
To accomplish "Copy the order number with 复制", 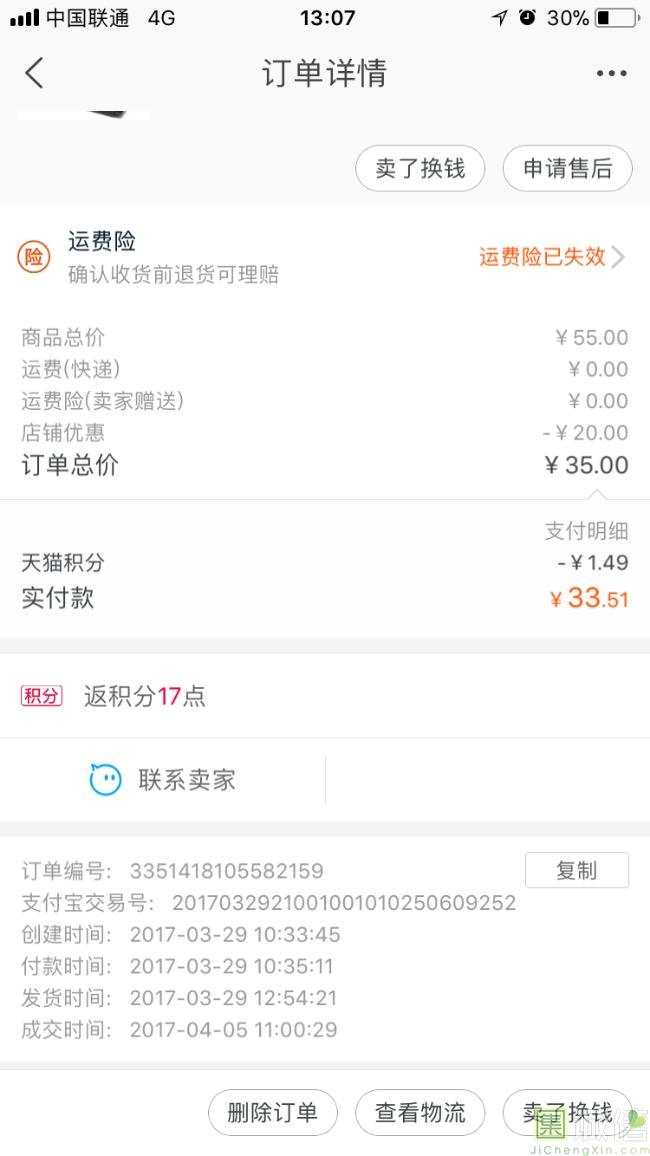I will point(576,870).
